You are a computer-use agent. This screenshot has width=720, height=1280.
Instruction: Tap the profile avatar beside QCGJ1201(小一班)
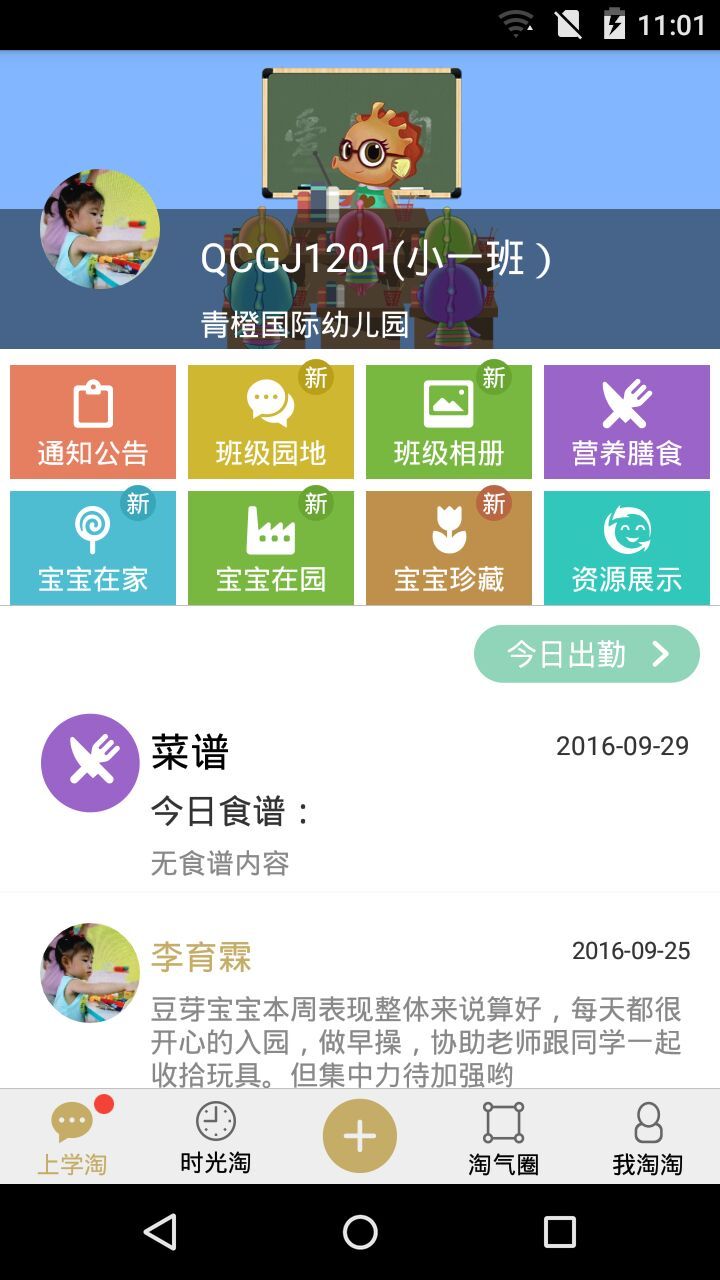[x=99, y=229]
